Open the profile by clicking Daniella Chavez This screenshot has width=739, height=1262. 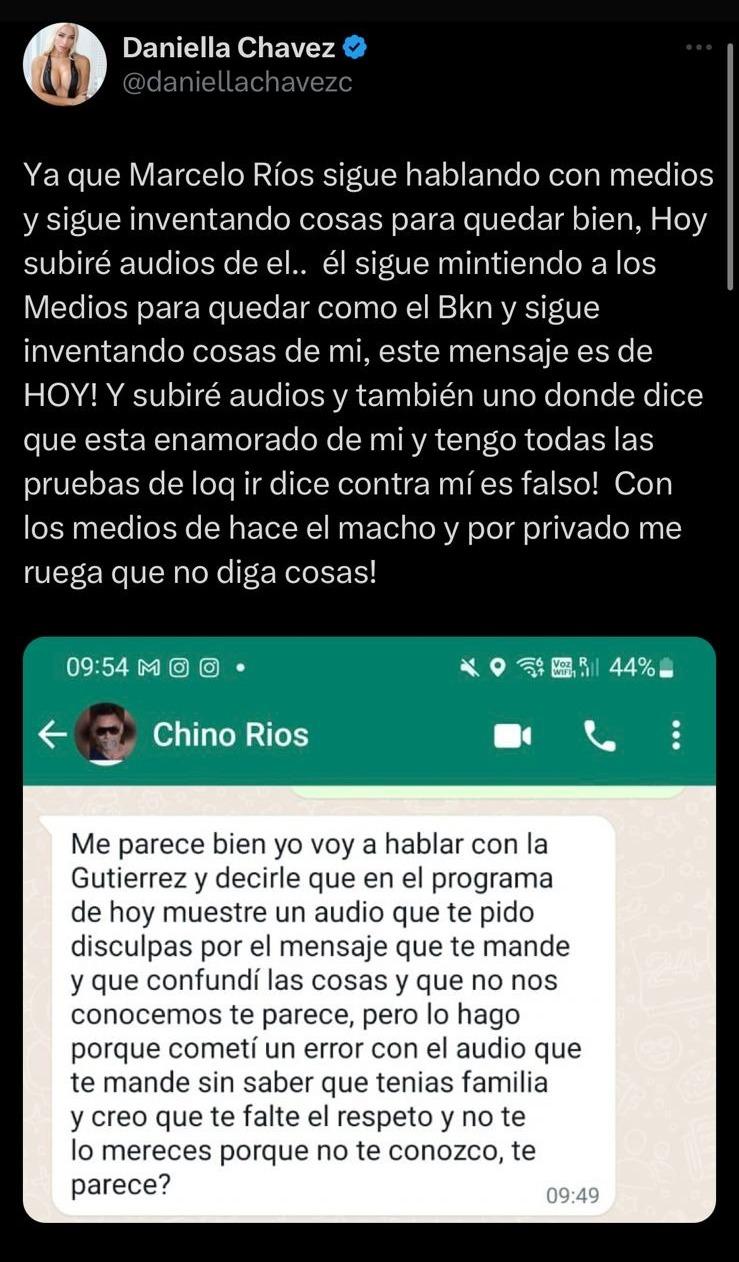(x=230, y=46)
